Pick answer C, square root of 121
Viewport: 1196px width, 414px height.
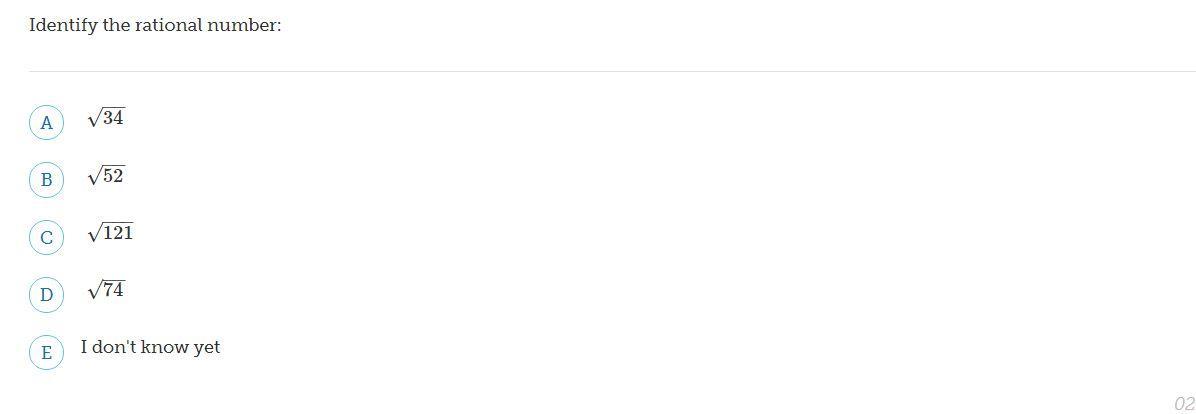pyautogui.click(x=46, y=238)
